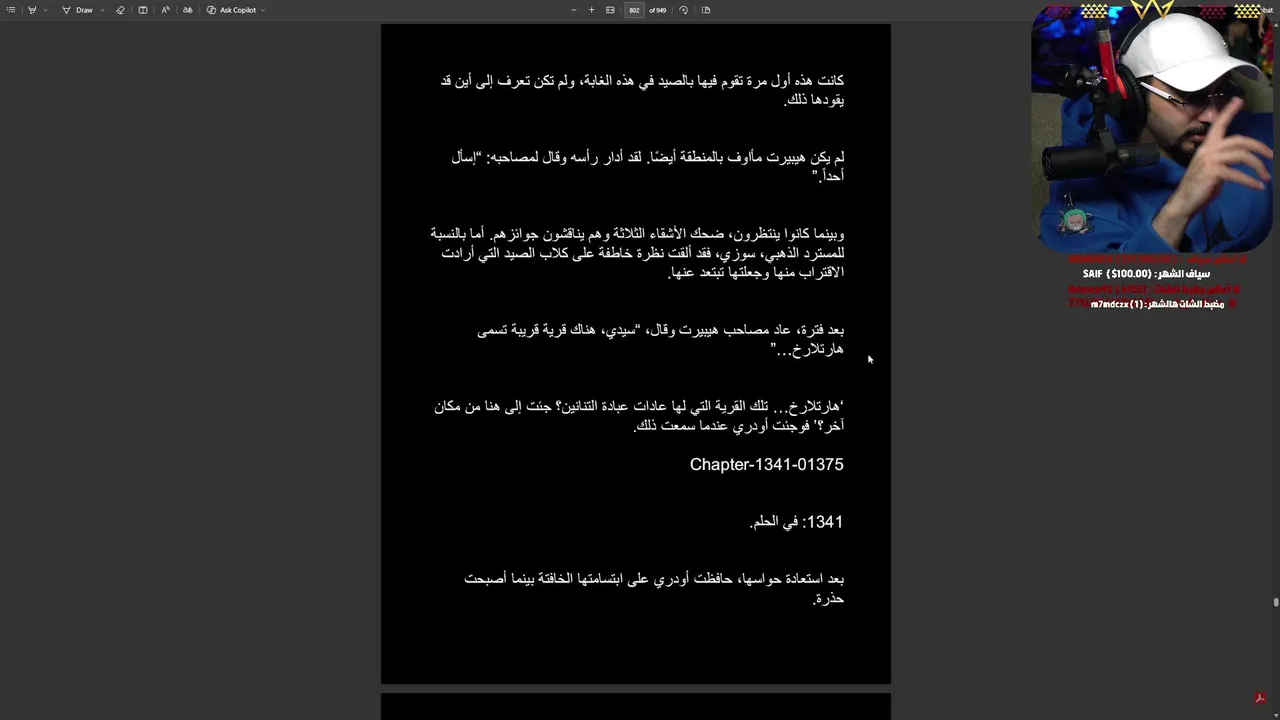Screen dimensions: 1280x720
Task: Zoom out with the minus button
Action: coord(573,10)
